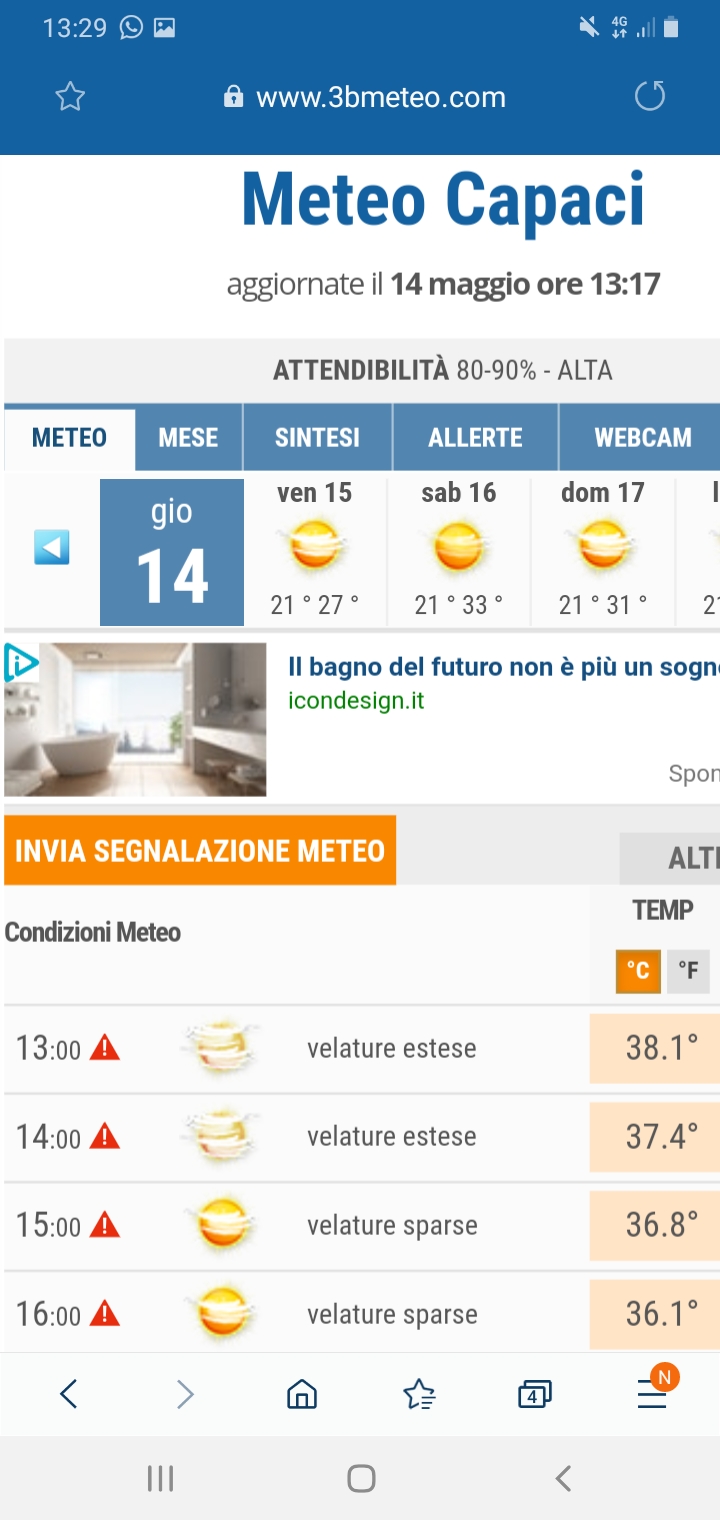Select °C temperature unit
The width and height of the screenshot is (720, 1520).
coord(638,970)
